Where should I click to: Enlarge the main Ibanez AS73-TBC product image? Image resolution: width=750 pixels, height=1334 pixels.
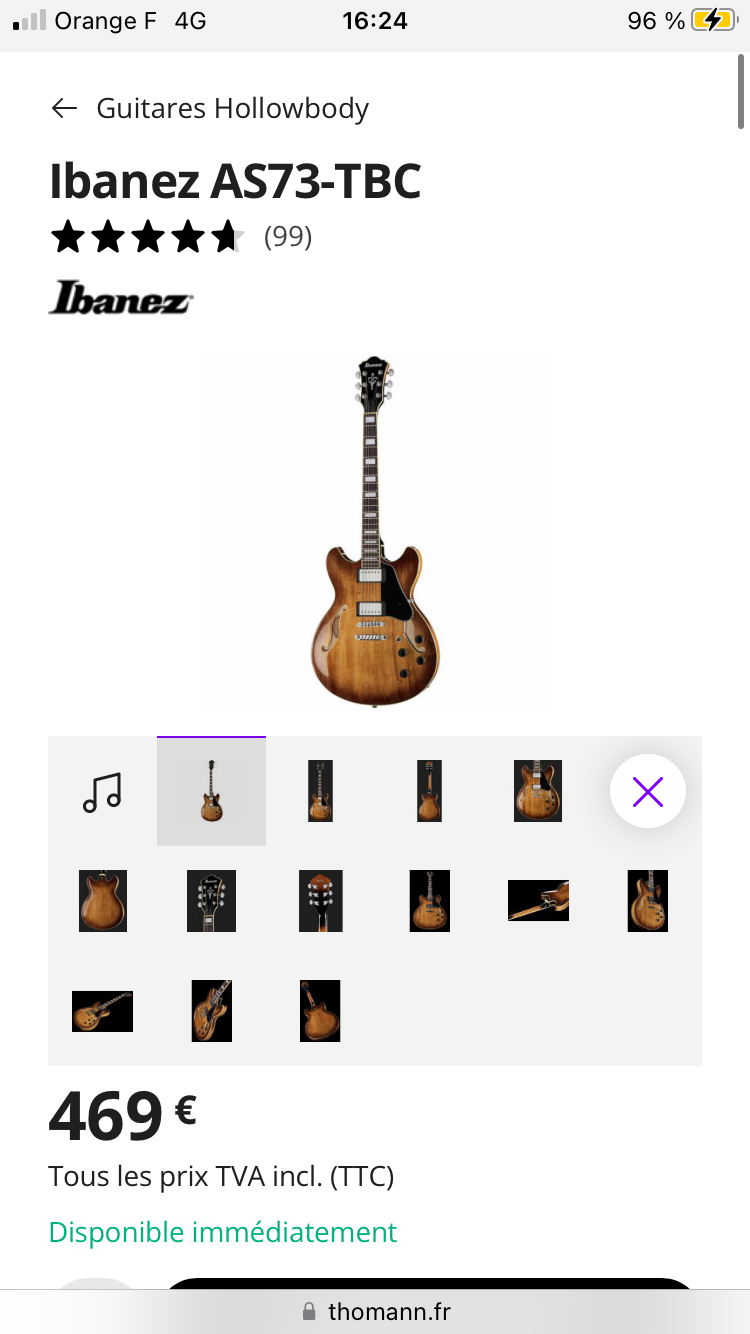click(375, 530)
